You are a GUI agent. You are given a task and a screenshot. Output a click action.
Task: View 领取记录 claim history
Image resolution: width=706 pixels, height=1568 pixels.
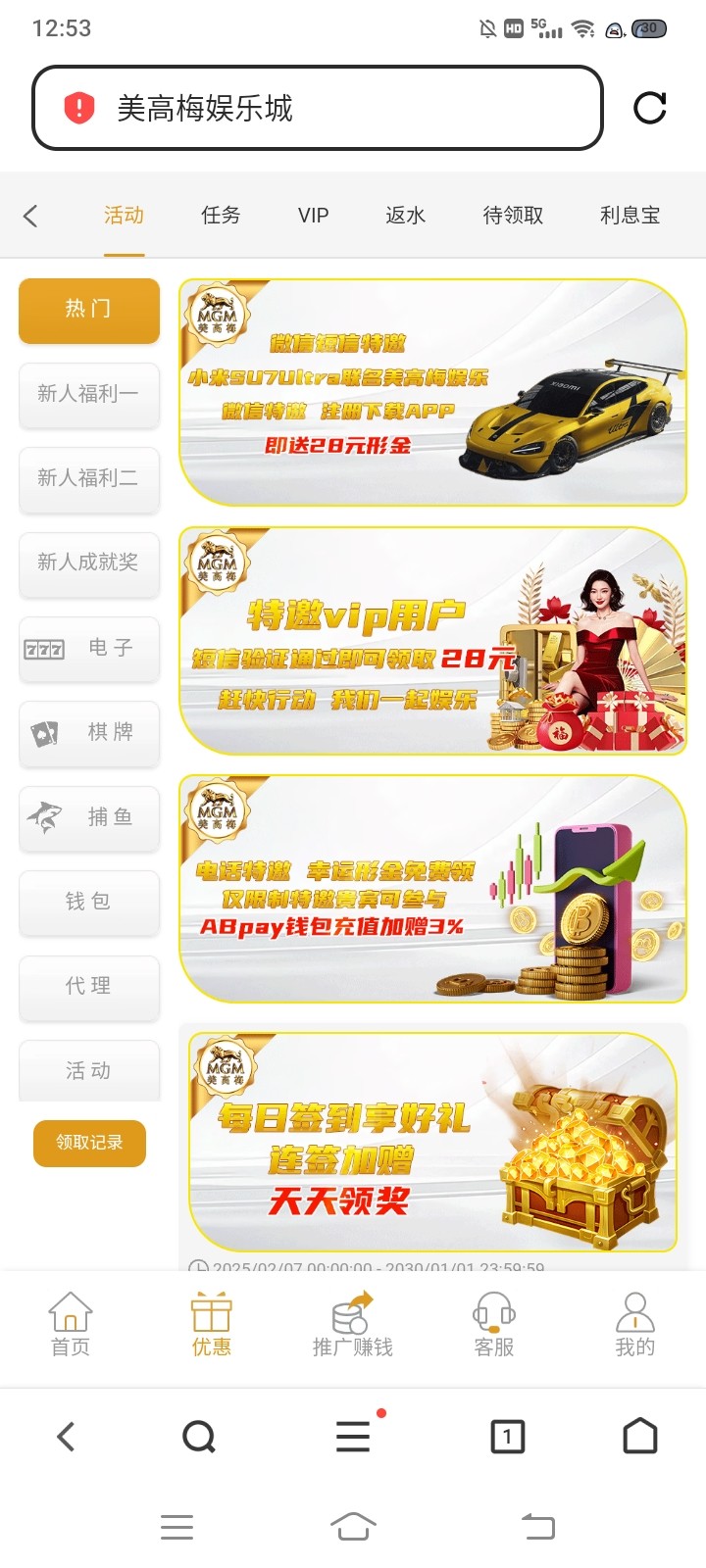click(x=89, y=1143)
